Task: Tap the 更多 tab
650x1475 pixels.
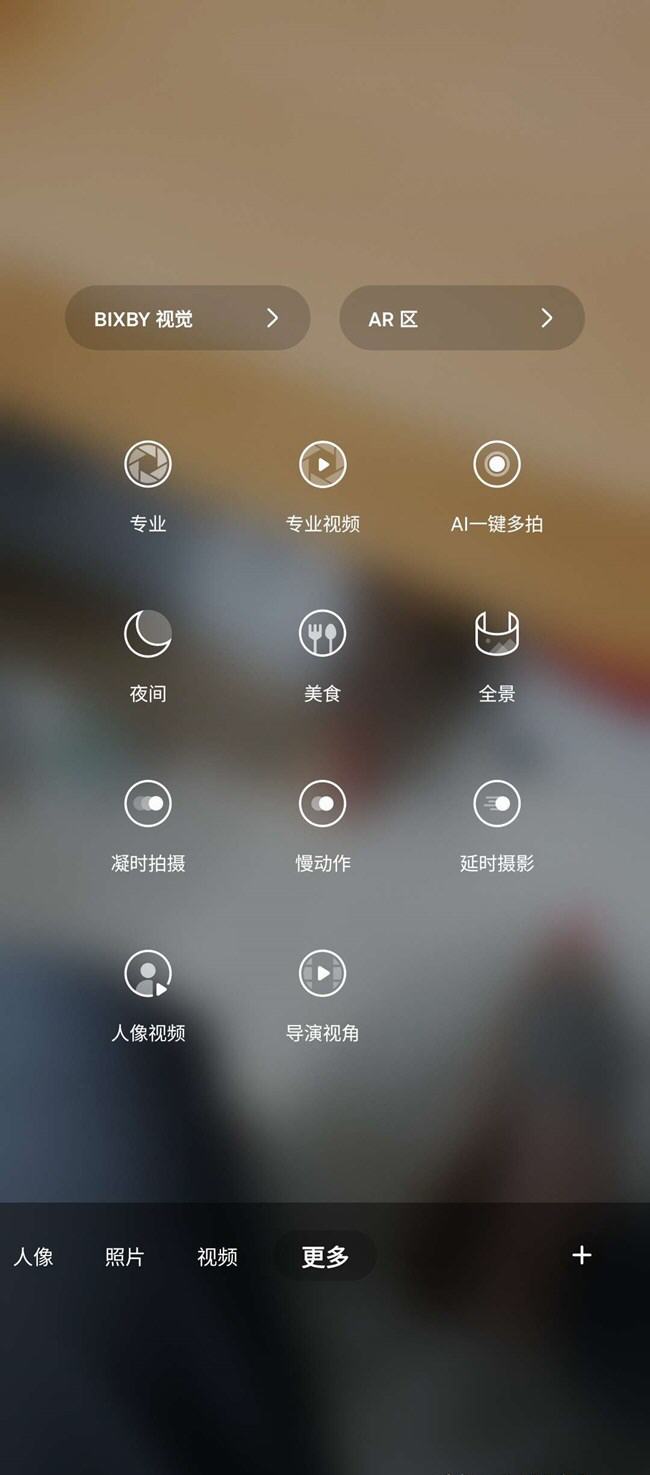Action: click(x=325, y=1257)
